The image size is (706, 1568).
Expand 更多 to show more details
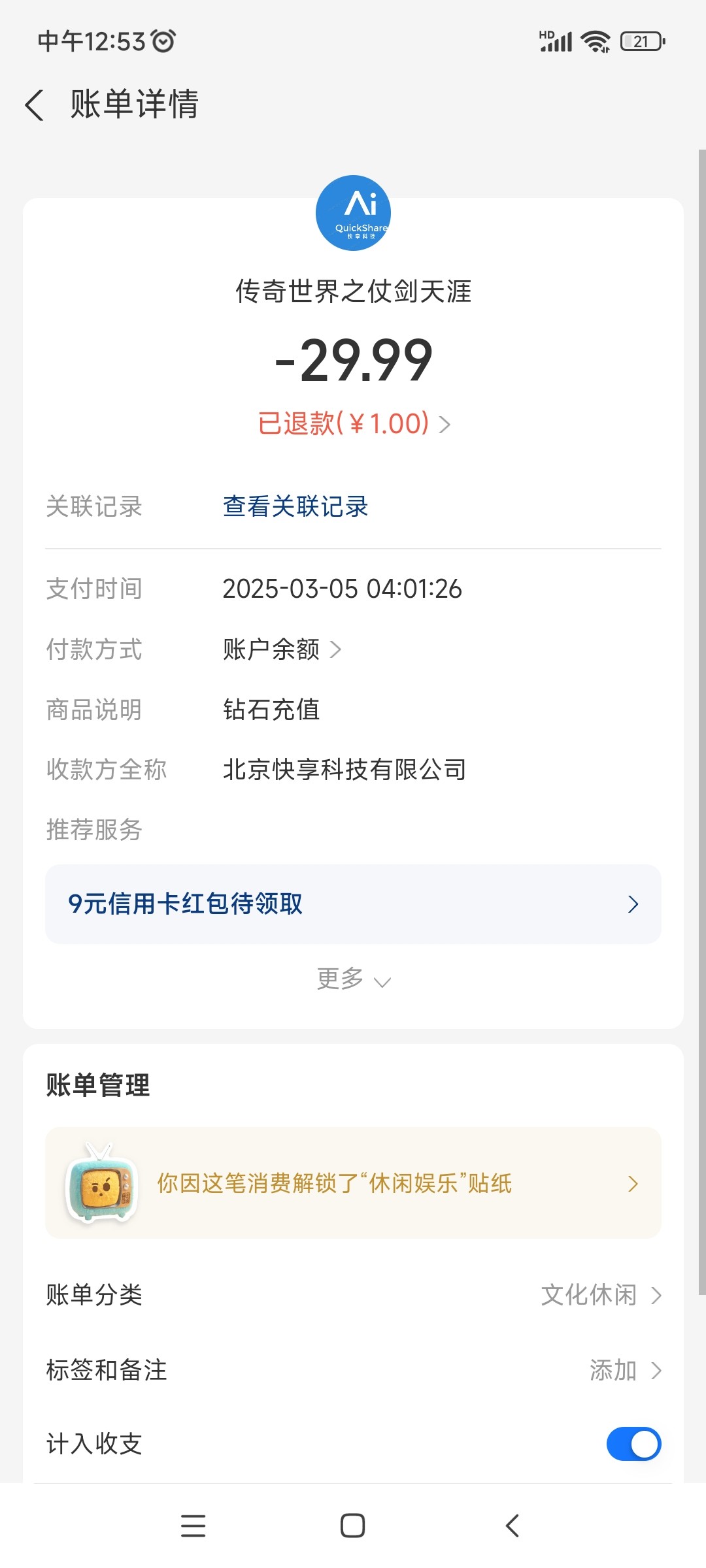coord(353,979)
